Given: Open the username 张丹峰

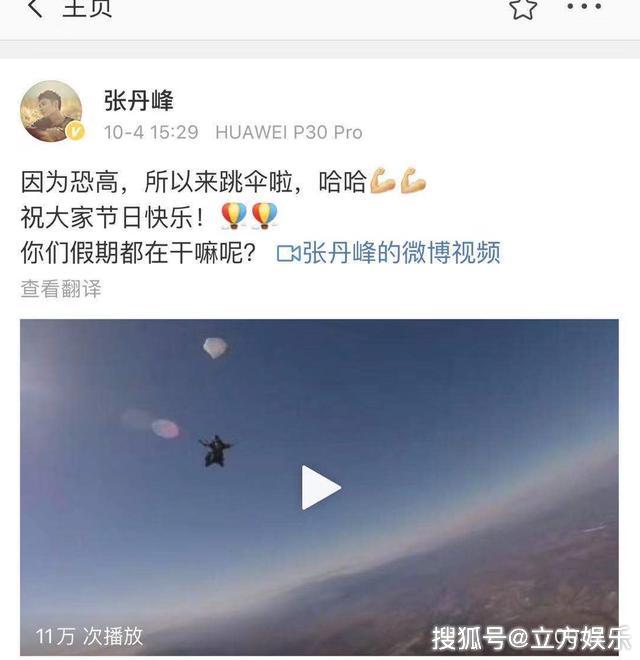Looking at the screenshot, I should [x=139, y=101].
